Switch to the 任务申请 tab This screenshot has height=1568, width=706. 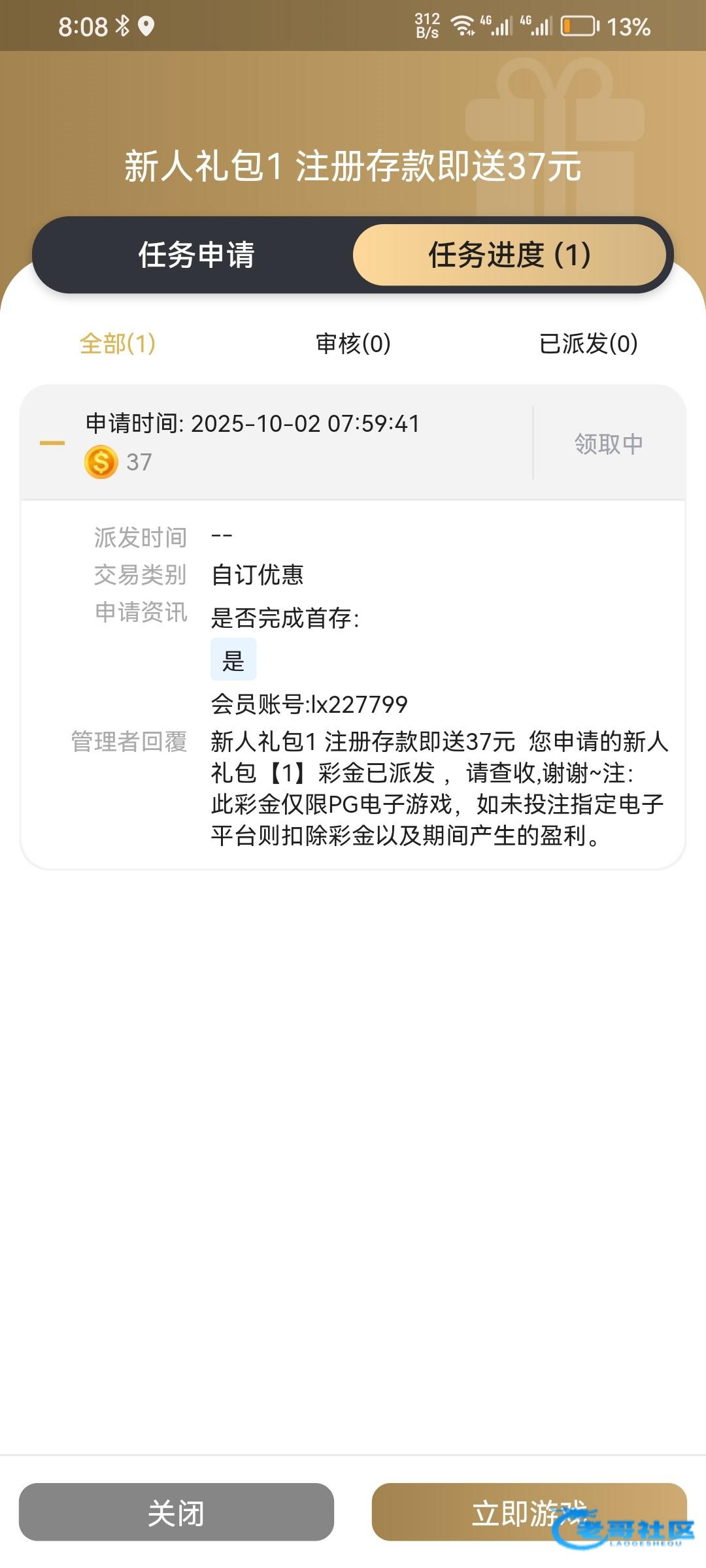196,255
